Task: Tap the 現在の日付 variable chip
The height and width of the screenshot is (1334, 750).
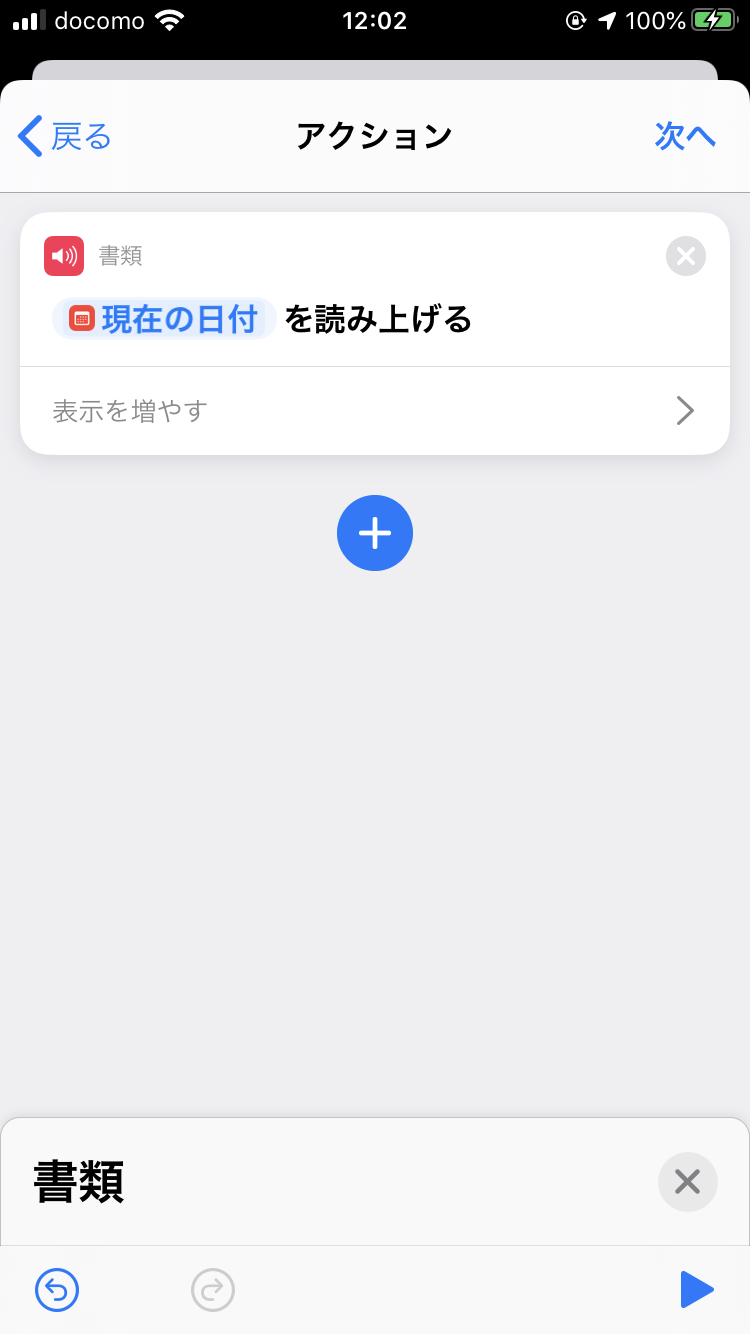Action: [164, 319]
